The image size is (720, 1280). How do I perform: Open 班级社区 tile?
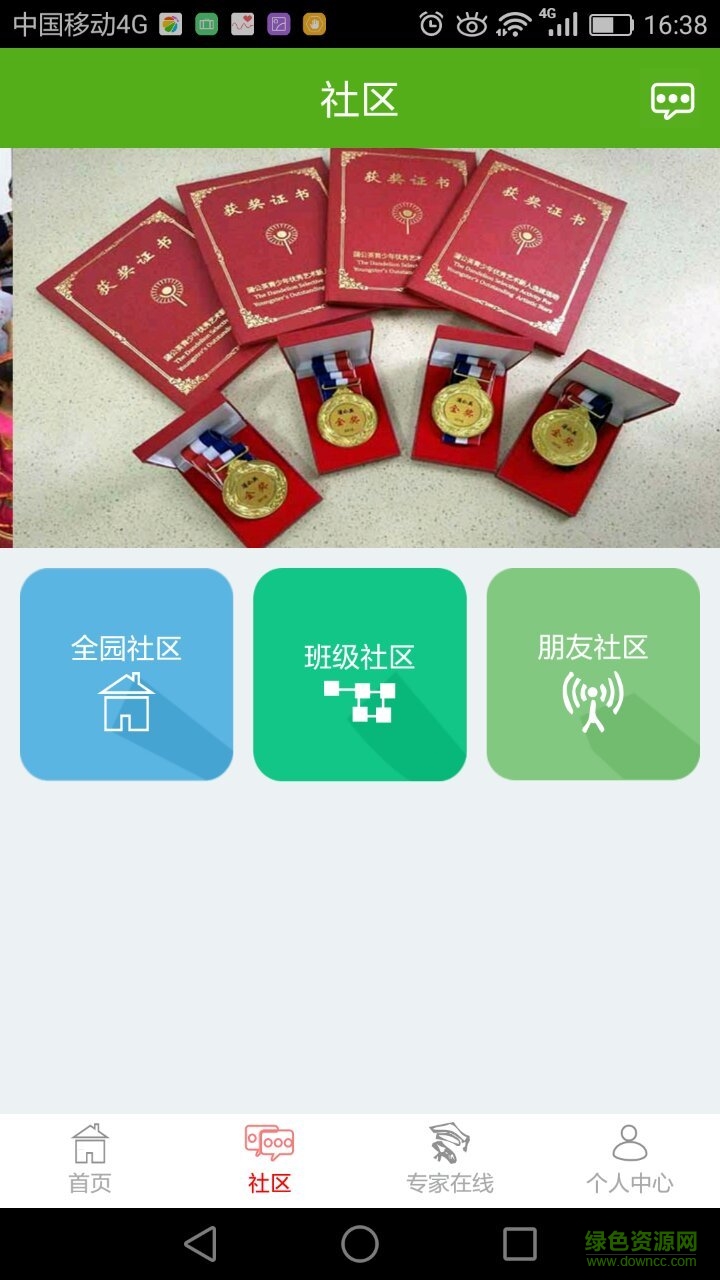pyautogui.click(x=360, y=674)
